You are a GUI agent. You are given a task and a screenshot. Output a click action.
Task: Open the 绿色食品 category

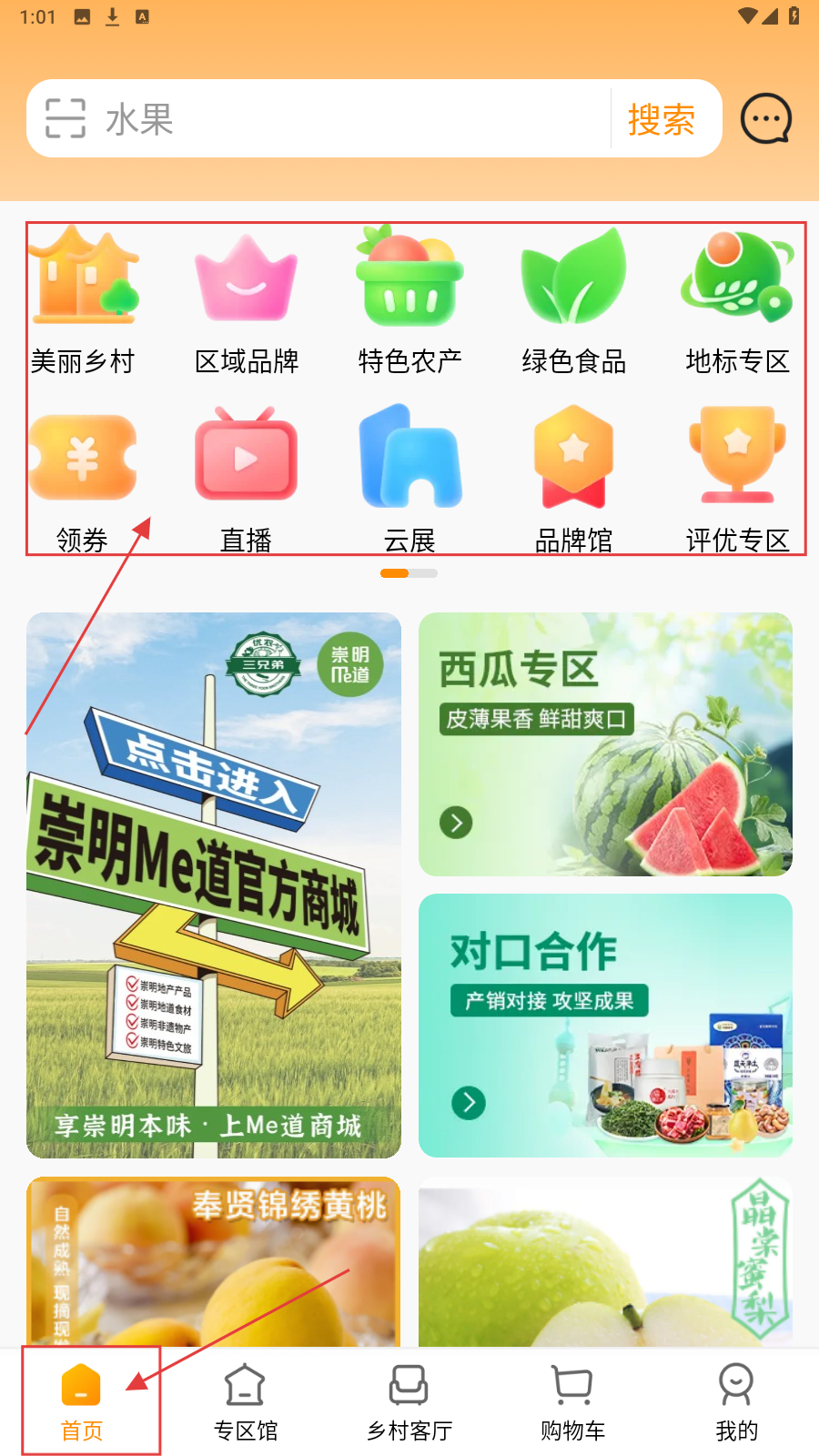(574, 300)
